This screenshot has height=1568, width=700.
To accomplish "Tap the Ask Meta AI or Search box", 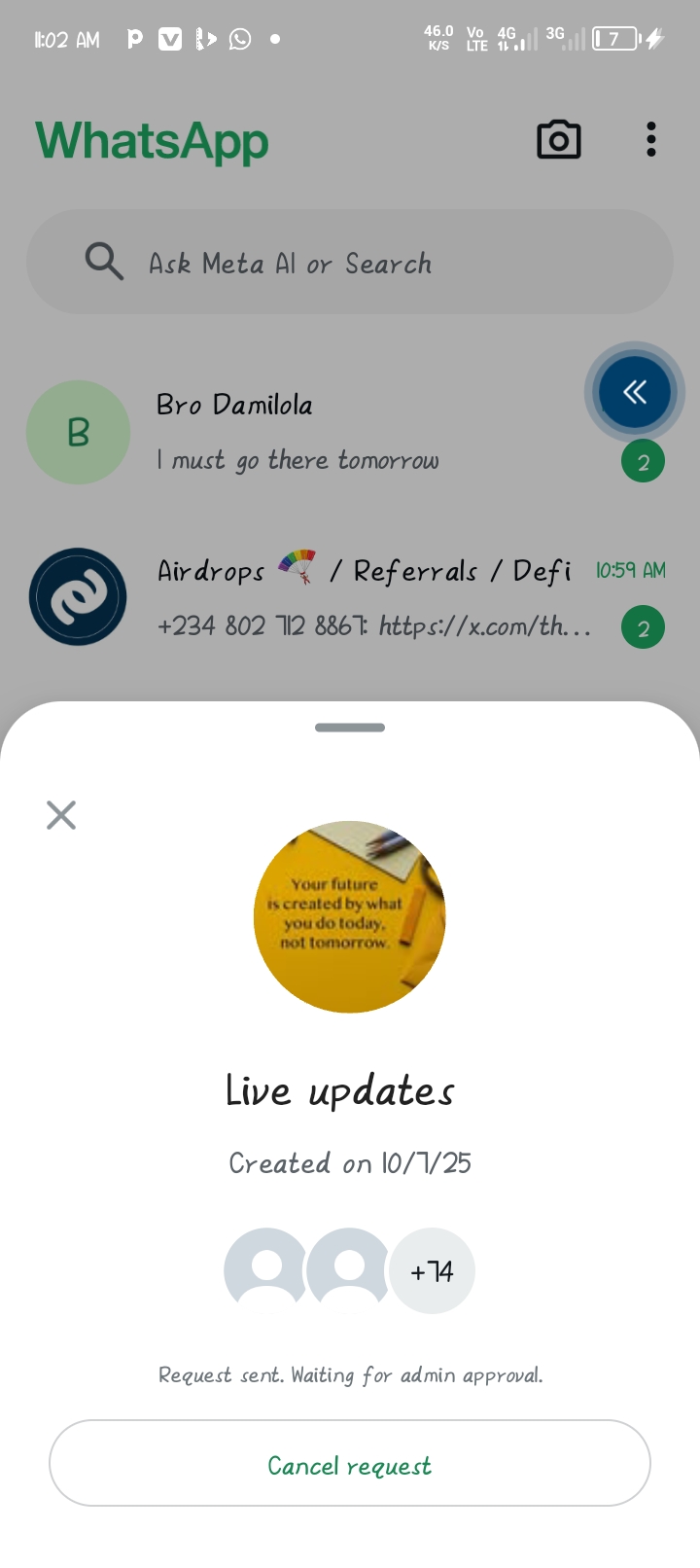I will 349,263.
